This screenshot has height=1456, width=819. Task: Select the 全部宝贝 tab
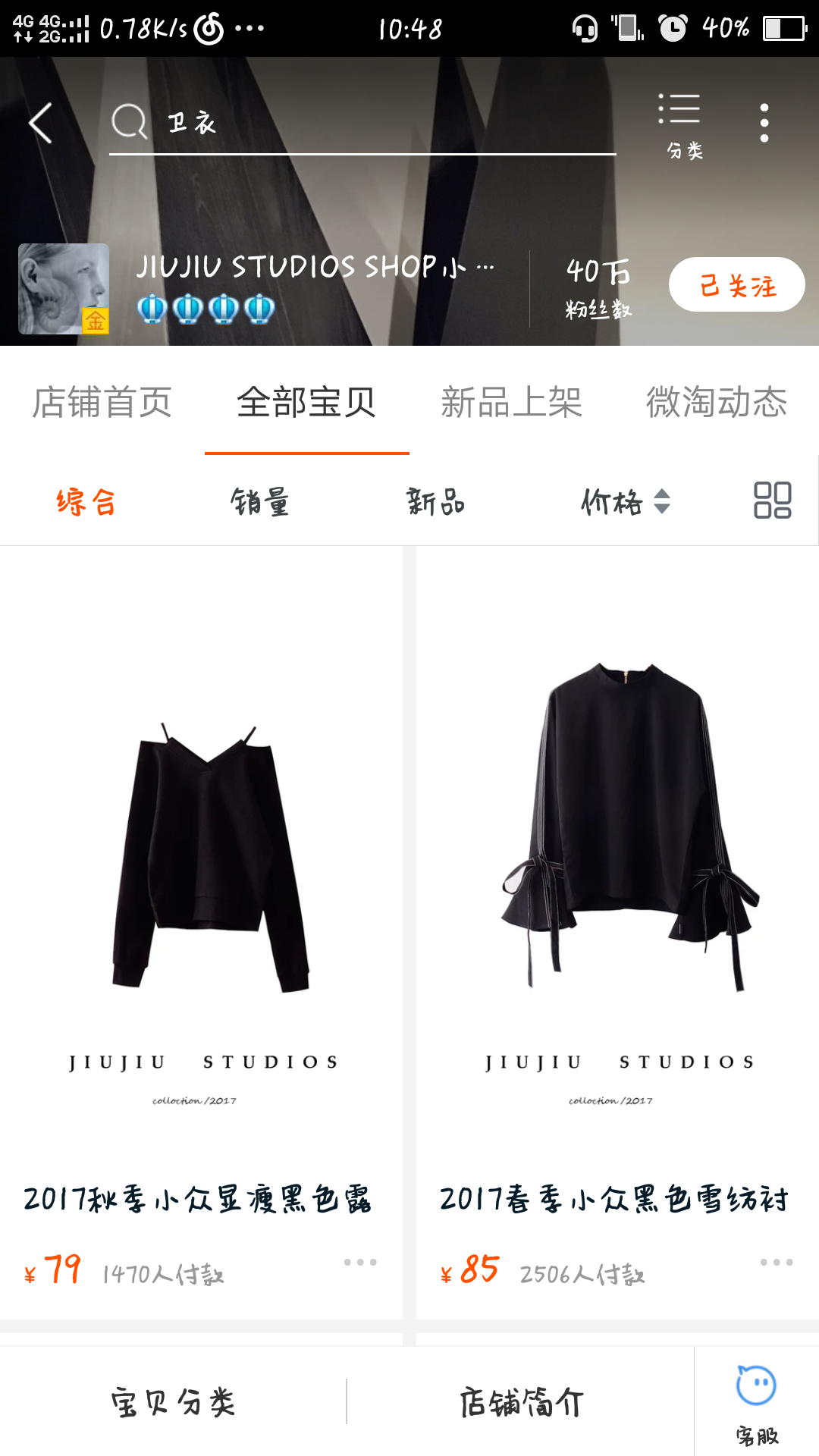(x=306, y=402)
